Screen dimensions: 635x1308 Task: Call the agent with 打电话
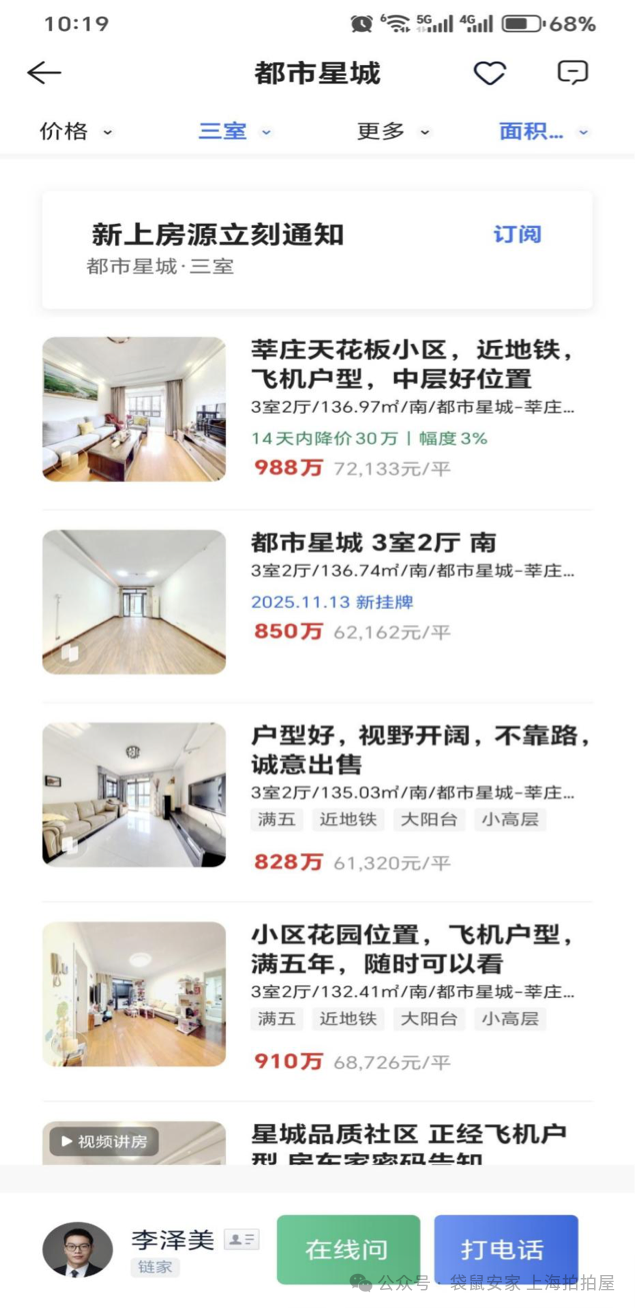[505, 1249]
